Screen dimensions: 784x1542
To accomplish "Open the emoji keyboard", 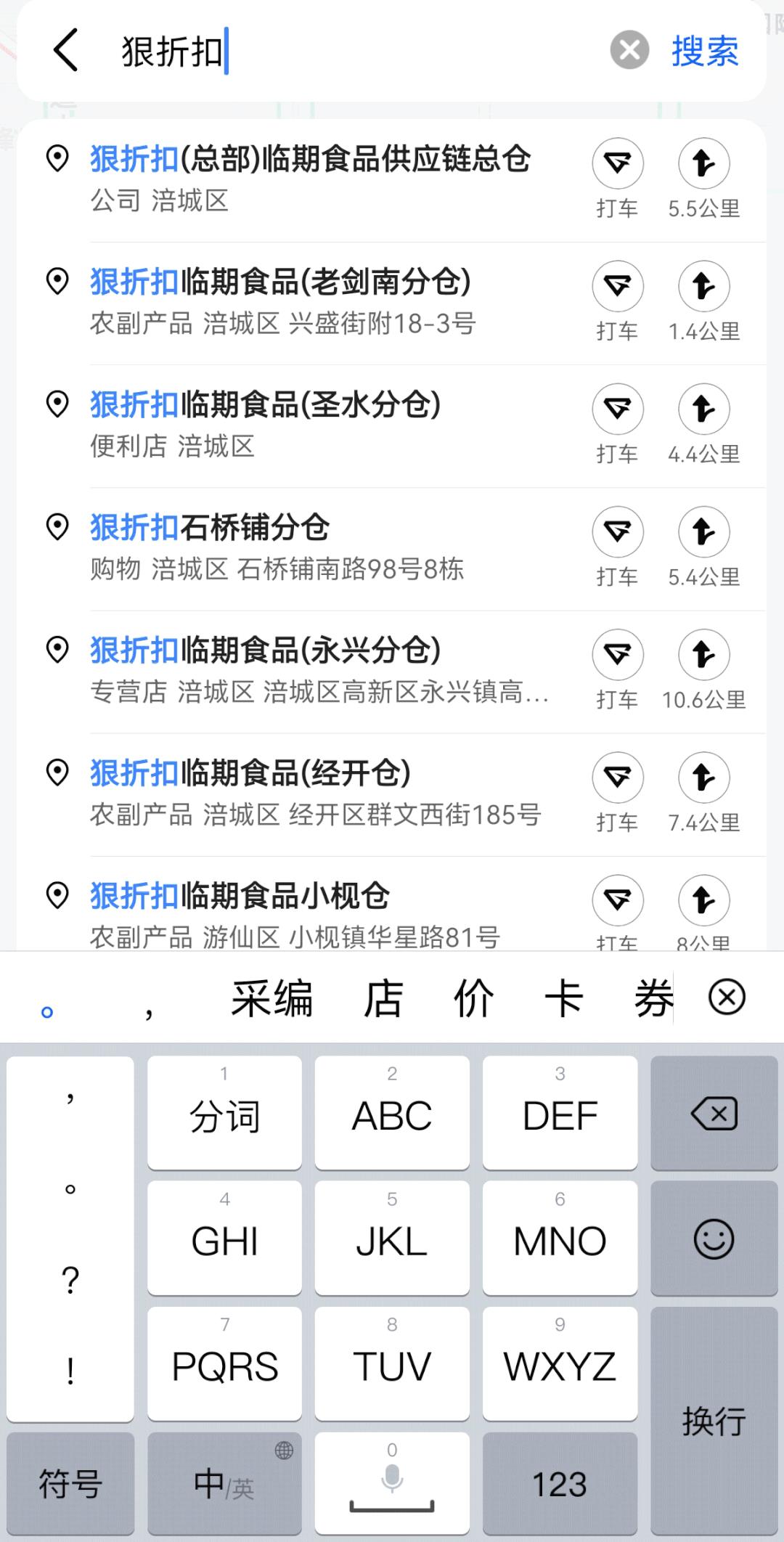I will tap(714, 1239).
